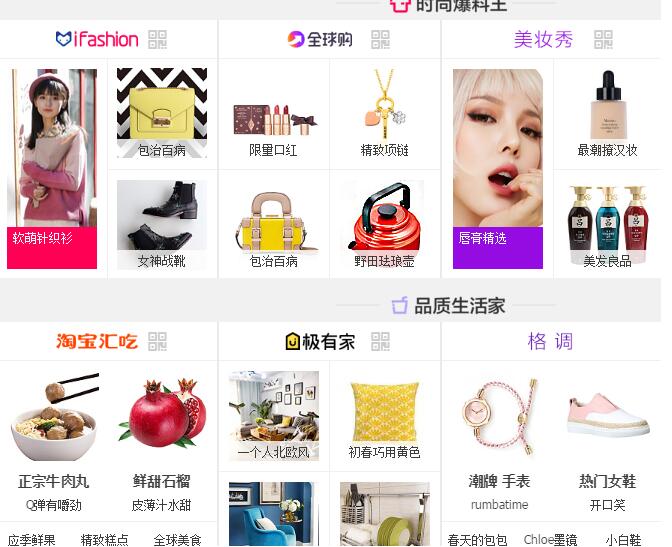Open the 软萌针织衫 tile
Viewport: 672px width, 547px height.
point(52,168)
